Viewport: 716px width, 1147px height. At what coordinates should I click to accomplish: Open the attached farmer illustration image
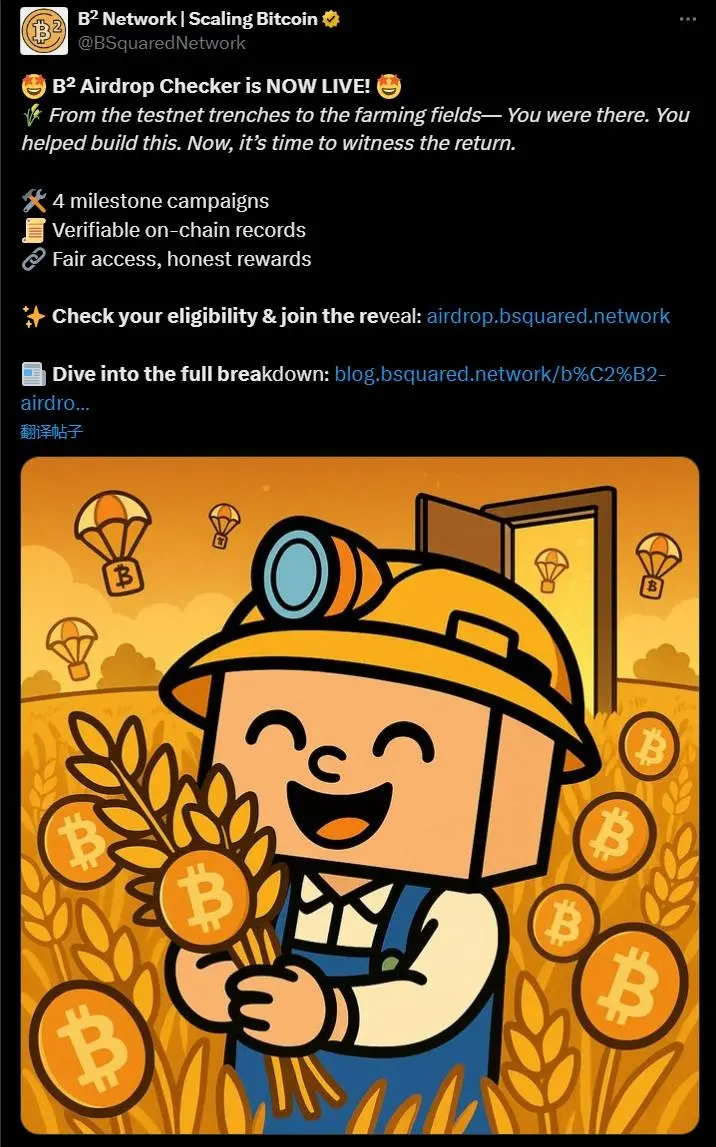pos(359,795)
